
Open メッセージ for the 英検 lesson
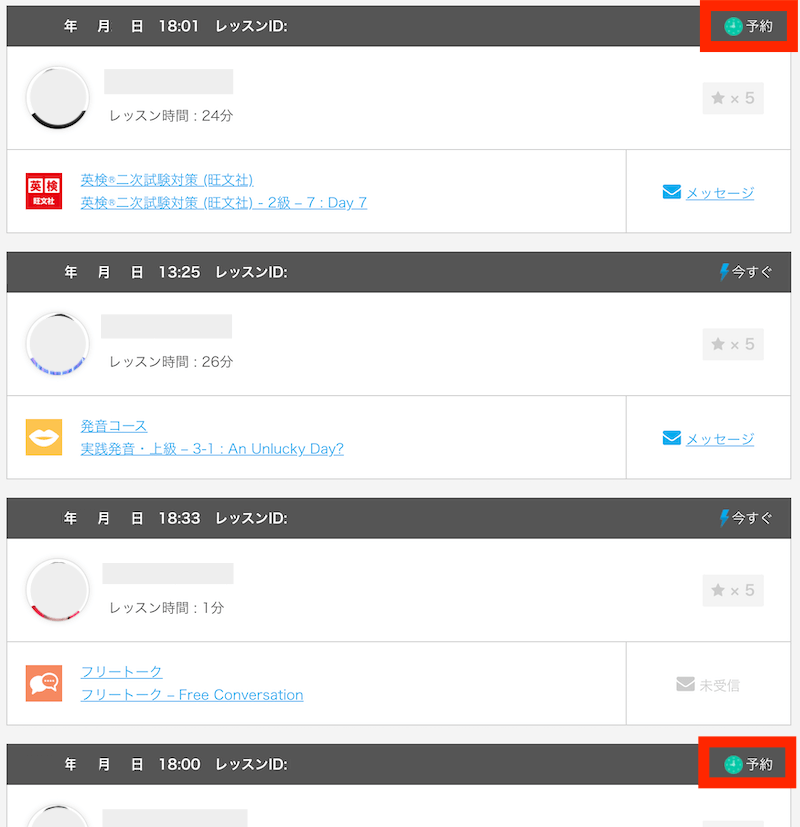tap(719, 193)
